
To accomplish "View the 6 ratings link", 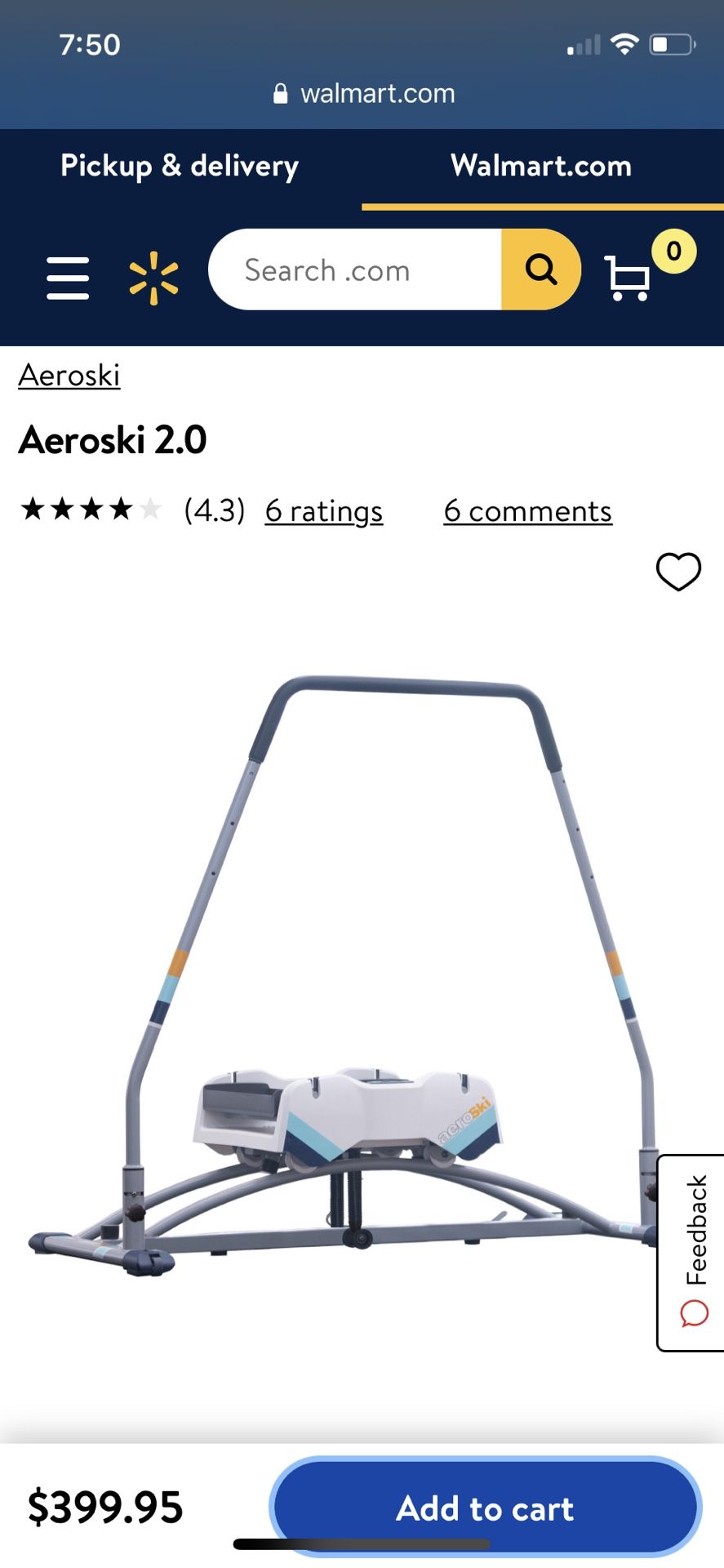I will pyautogui.click(x=324, y=511).
